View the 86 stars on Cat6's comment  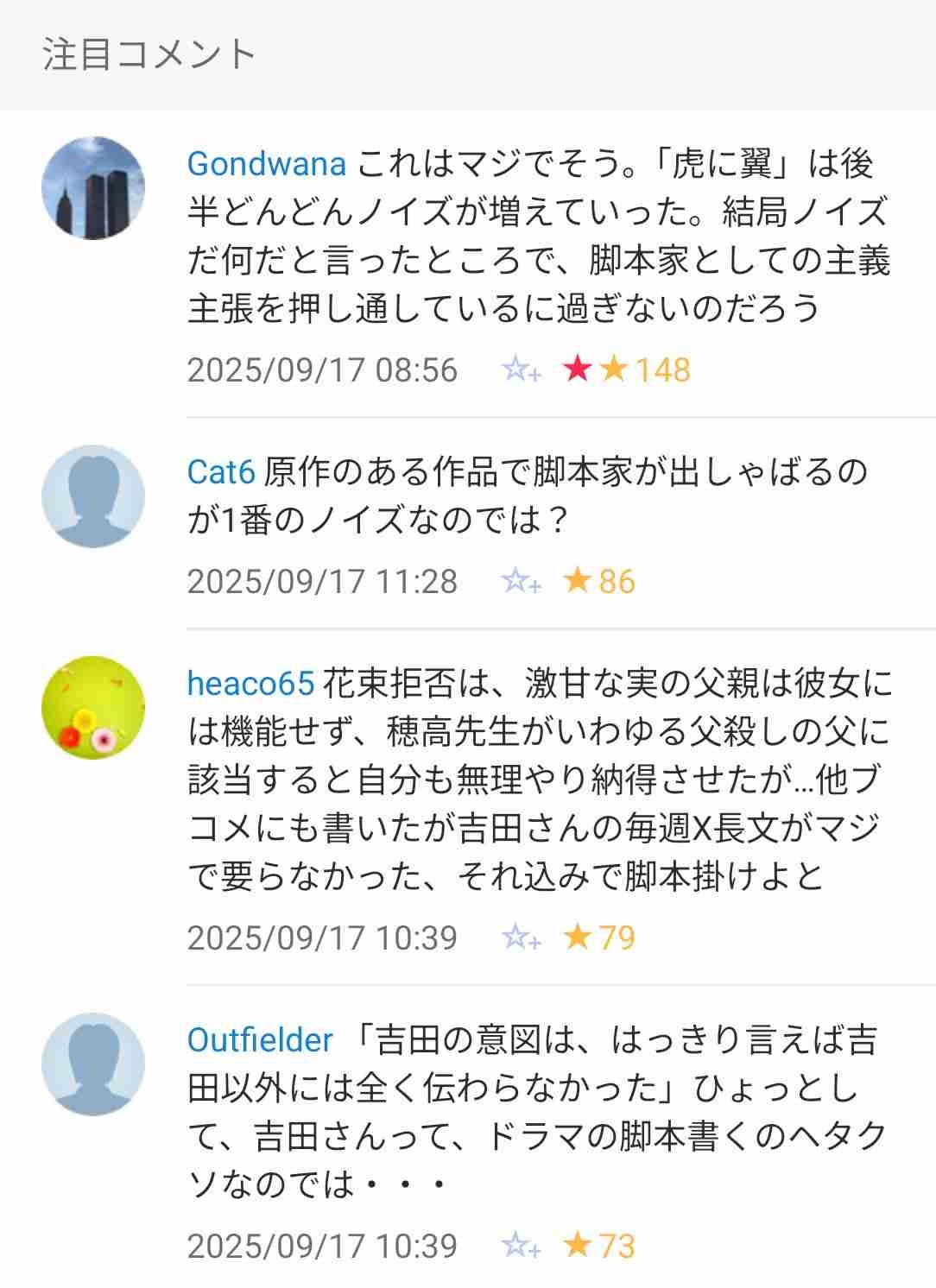click(599, 581)
